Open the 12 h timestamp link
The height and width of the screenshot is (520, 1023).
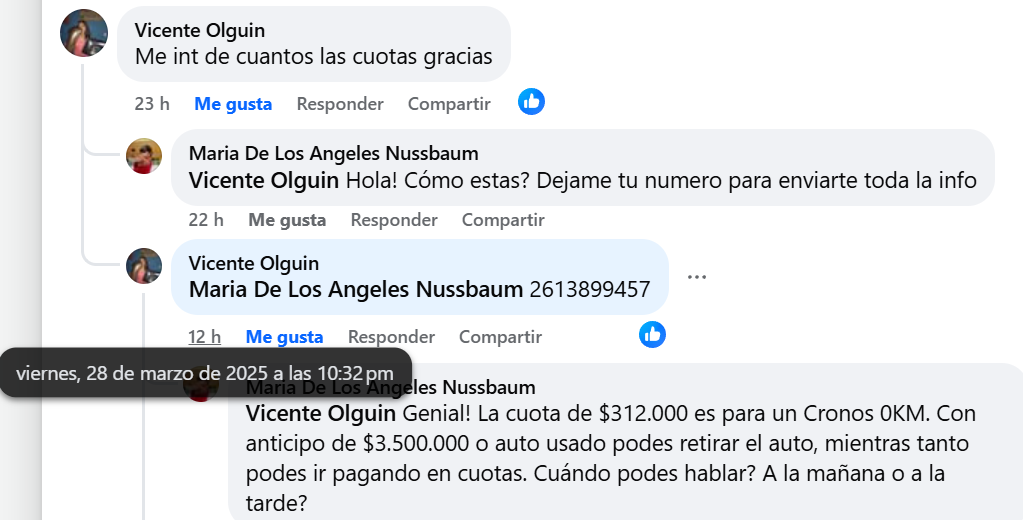(x=204, y=337)
